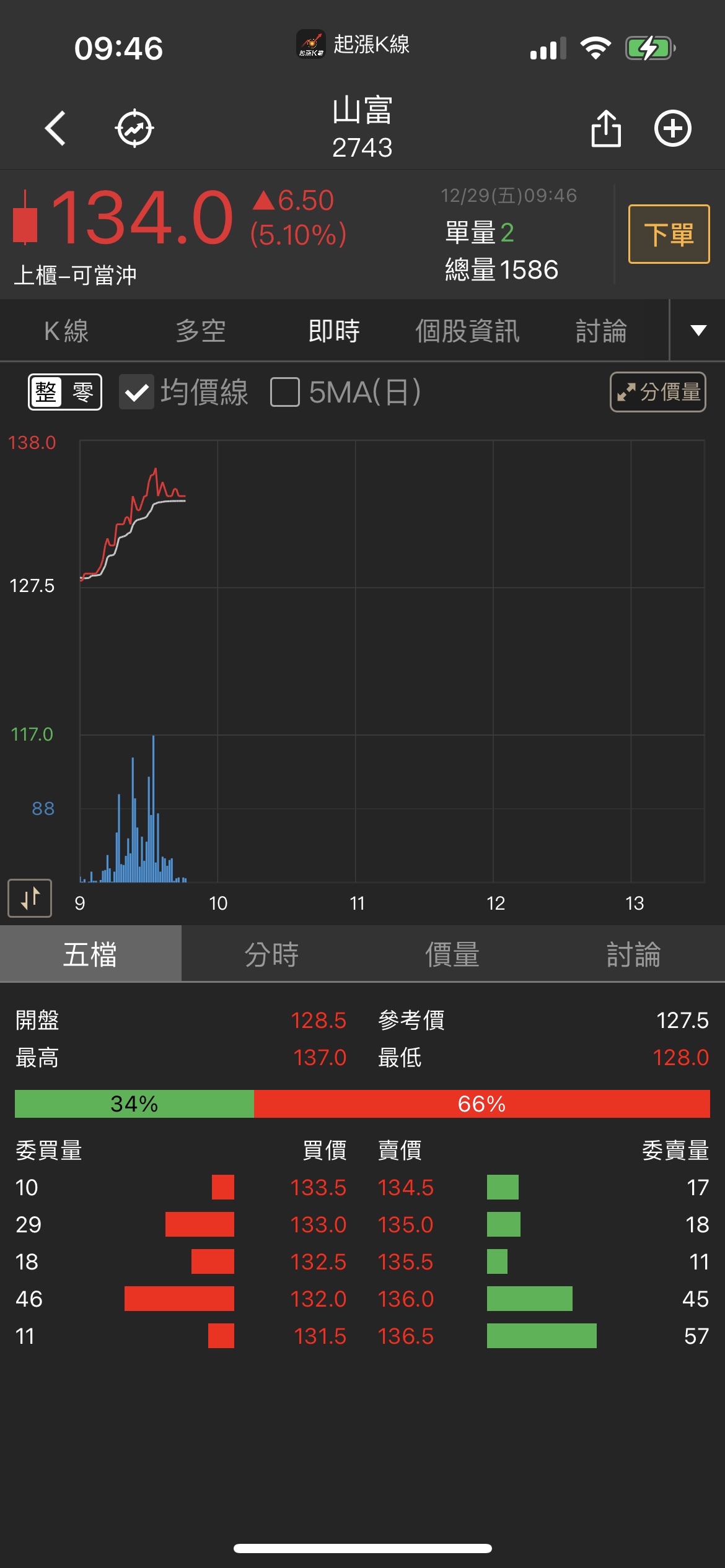The width and height of the screenshot is (725, 1568).
Task: Expand the tab dropdown arrow
Action: (x=698, y=330)
